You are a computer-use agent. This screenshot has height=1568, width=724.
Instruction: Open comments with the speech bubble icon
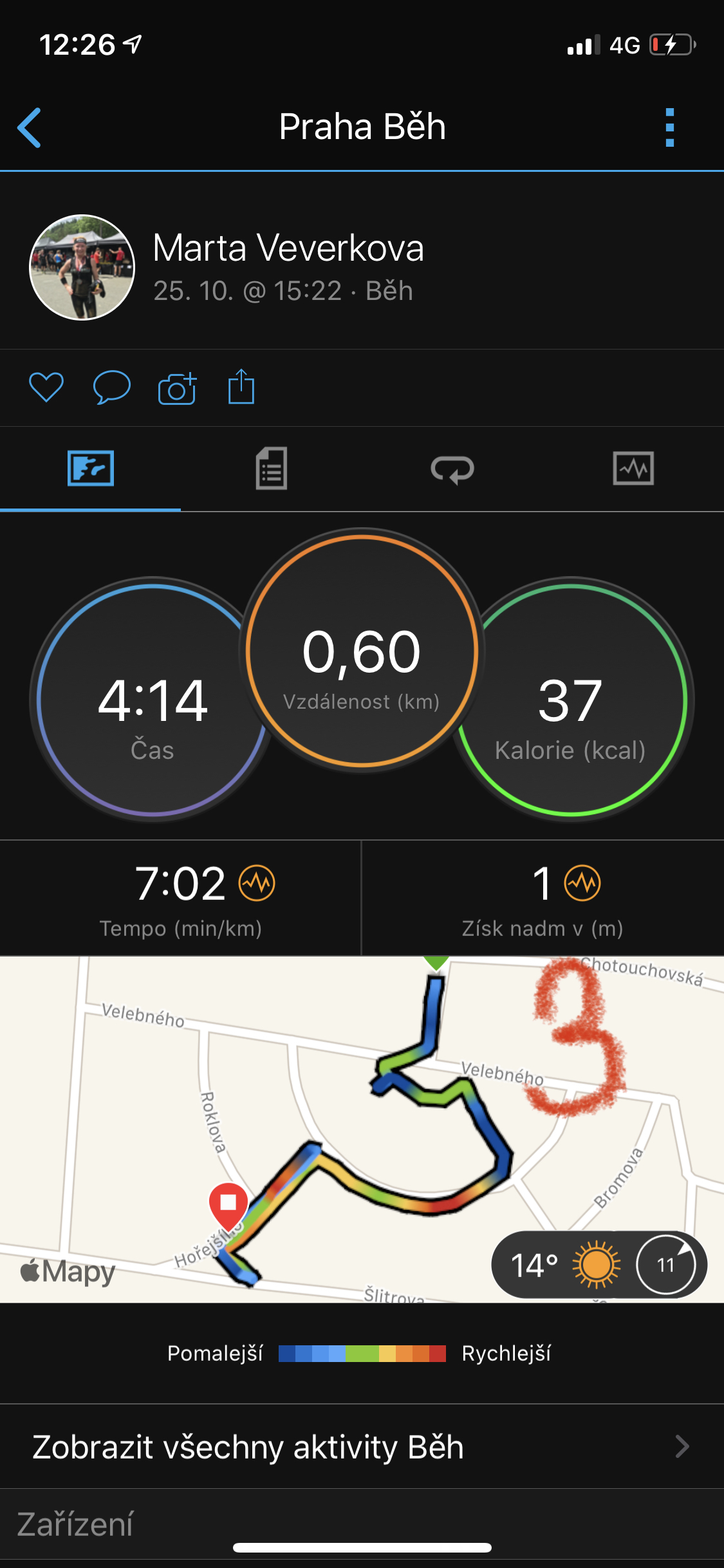pos(112,387)
